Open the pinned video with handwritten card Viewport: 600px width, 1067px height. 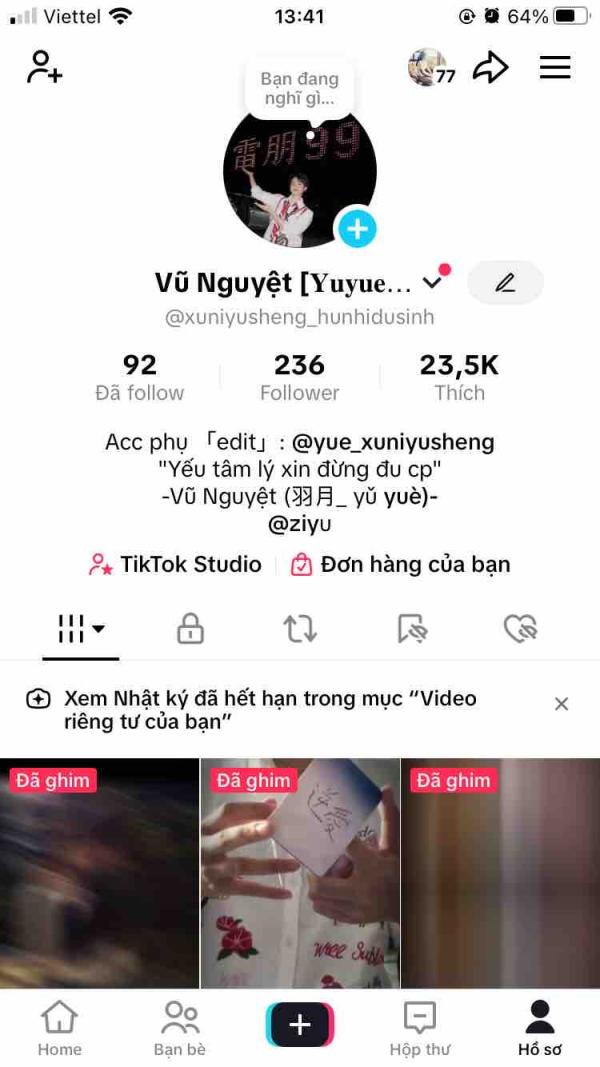point(300,873)
